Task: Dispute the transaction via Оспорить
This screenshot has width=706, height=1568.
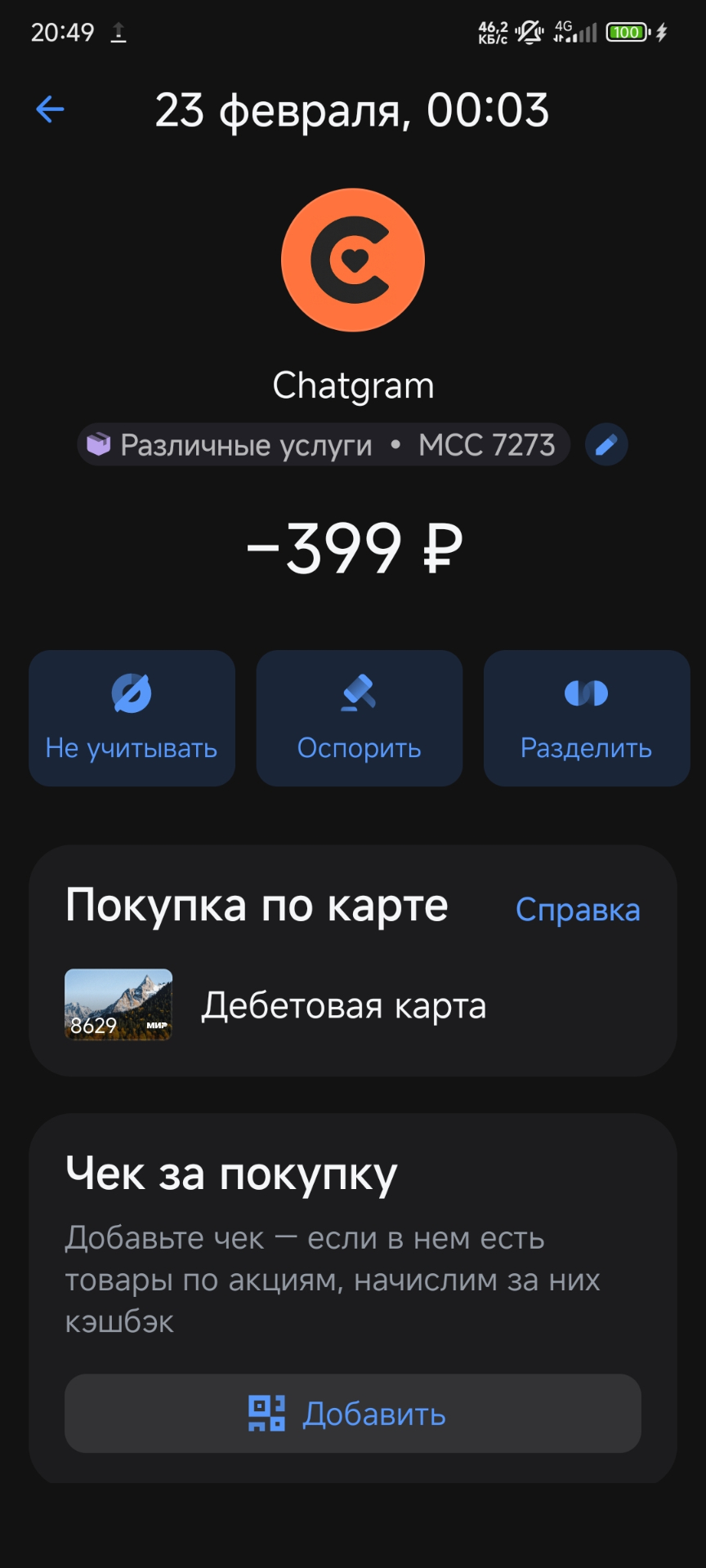Action: 359,718
